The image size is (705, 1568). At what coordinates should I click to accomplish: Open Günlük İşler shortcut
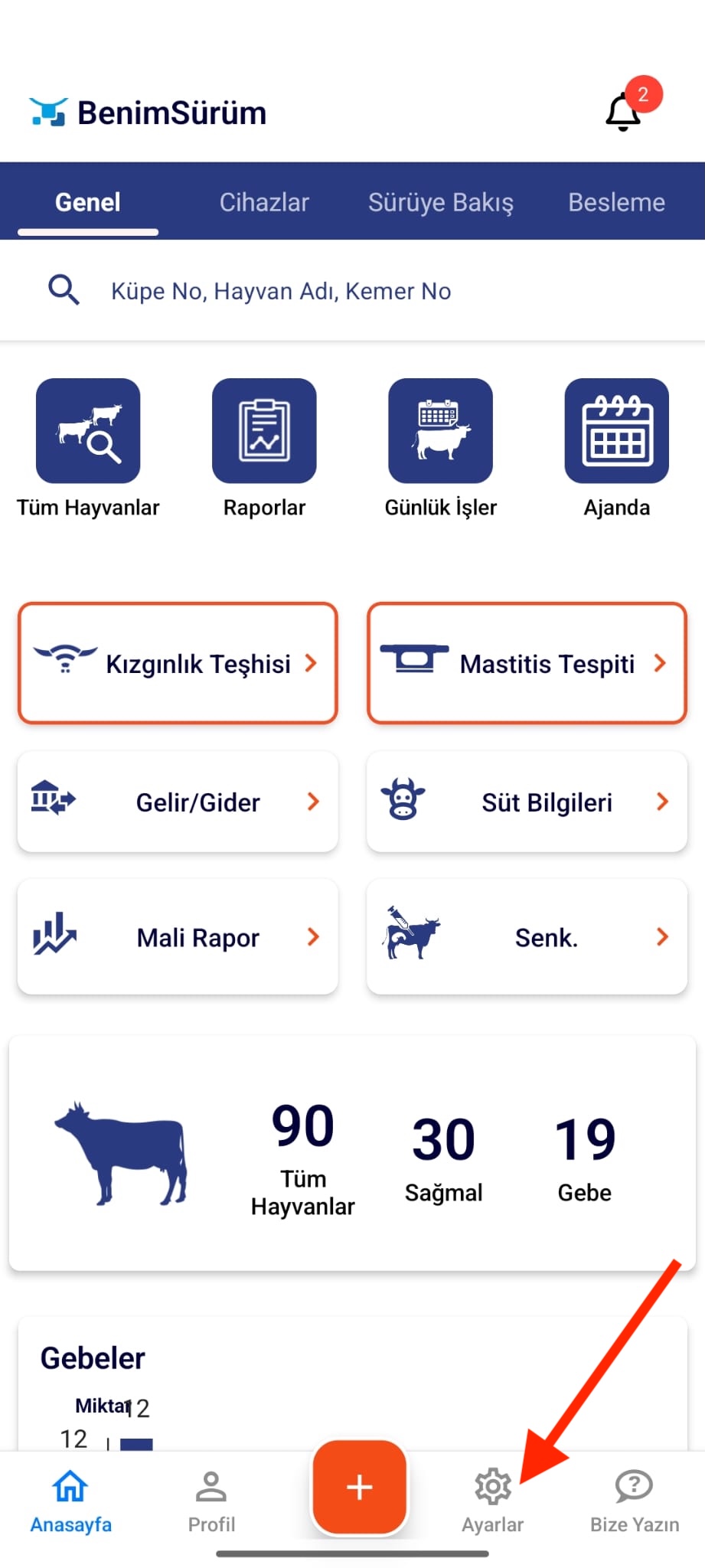[440, 431]
